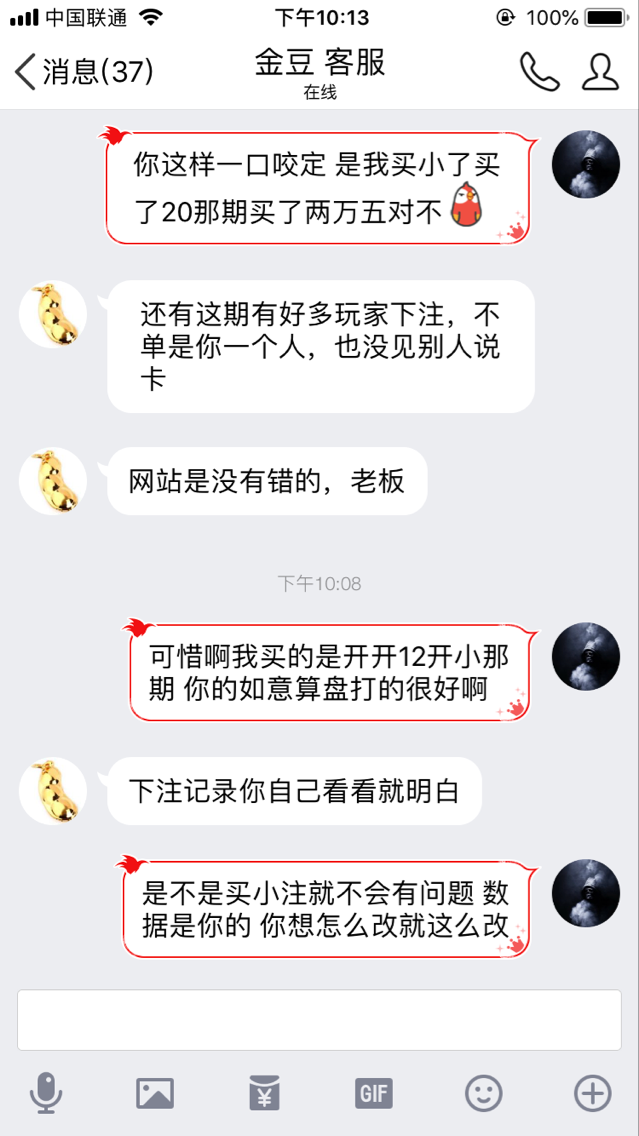Start a voice call with 金豆 客服
The height and width of the screenshot is (1136, 639).
[539, 71]
